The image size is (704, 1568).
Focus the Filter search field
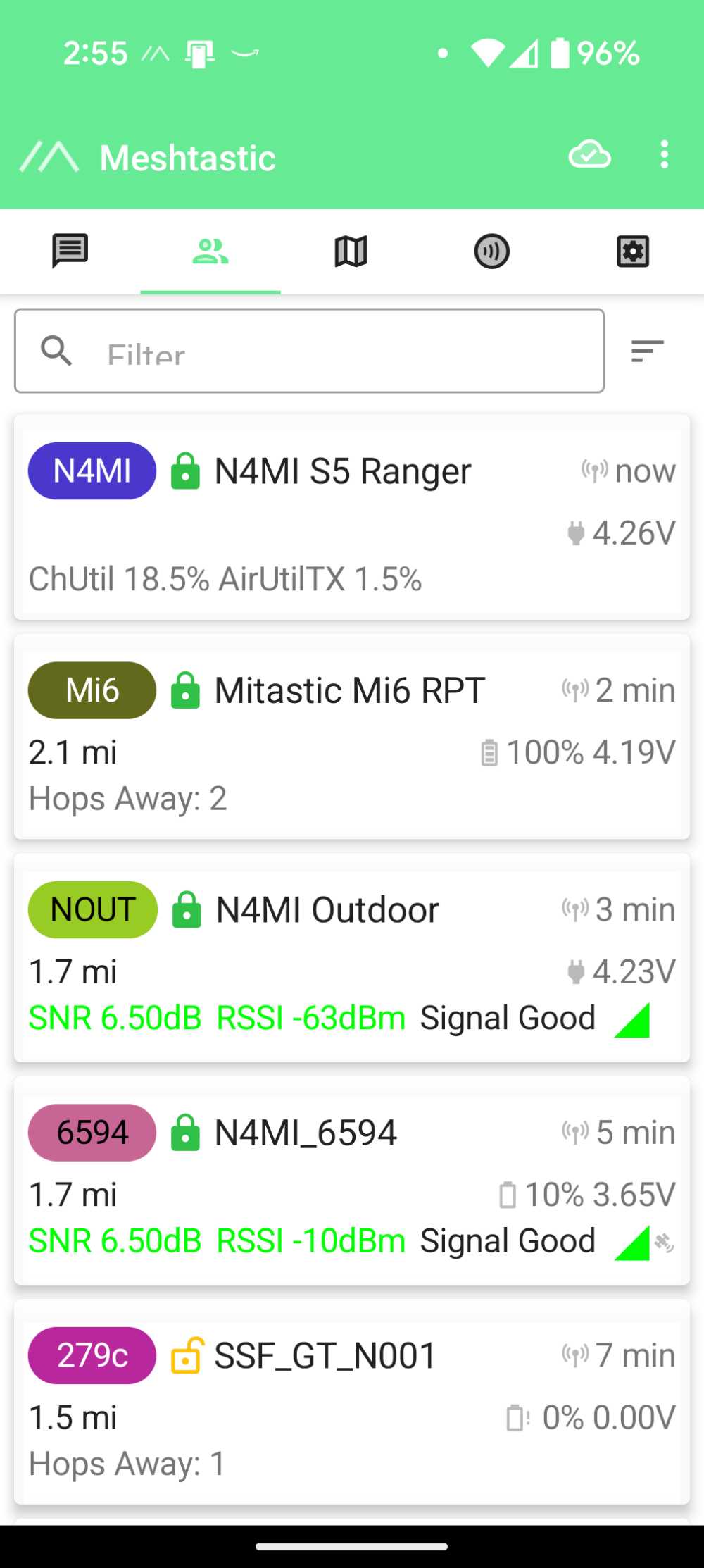[309, 351]
